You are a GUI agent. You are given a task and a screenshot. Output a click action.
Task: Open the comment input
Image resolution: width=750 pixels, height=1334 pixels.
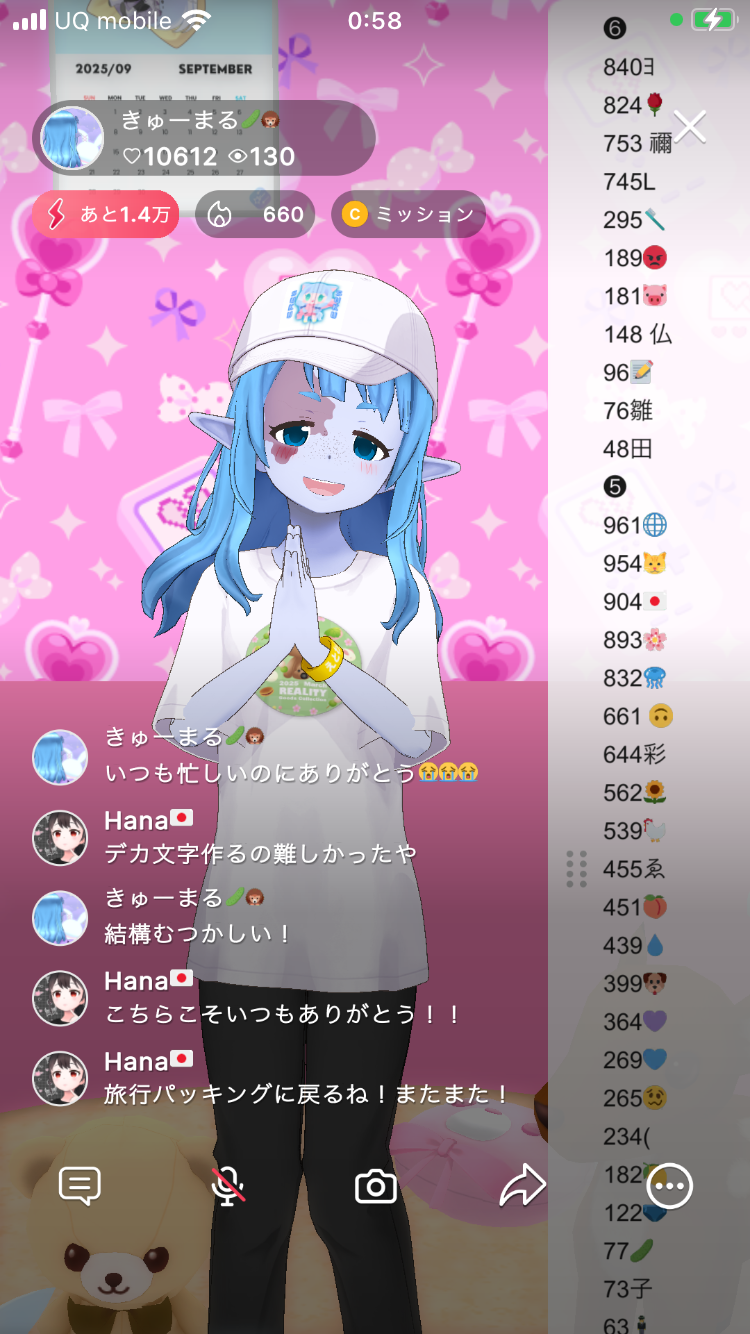coord(80,1186)
